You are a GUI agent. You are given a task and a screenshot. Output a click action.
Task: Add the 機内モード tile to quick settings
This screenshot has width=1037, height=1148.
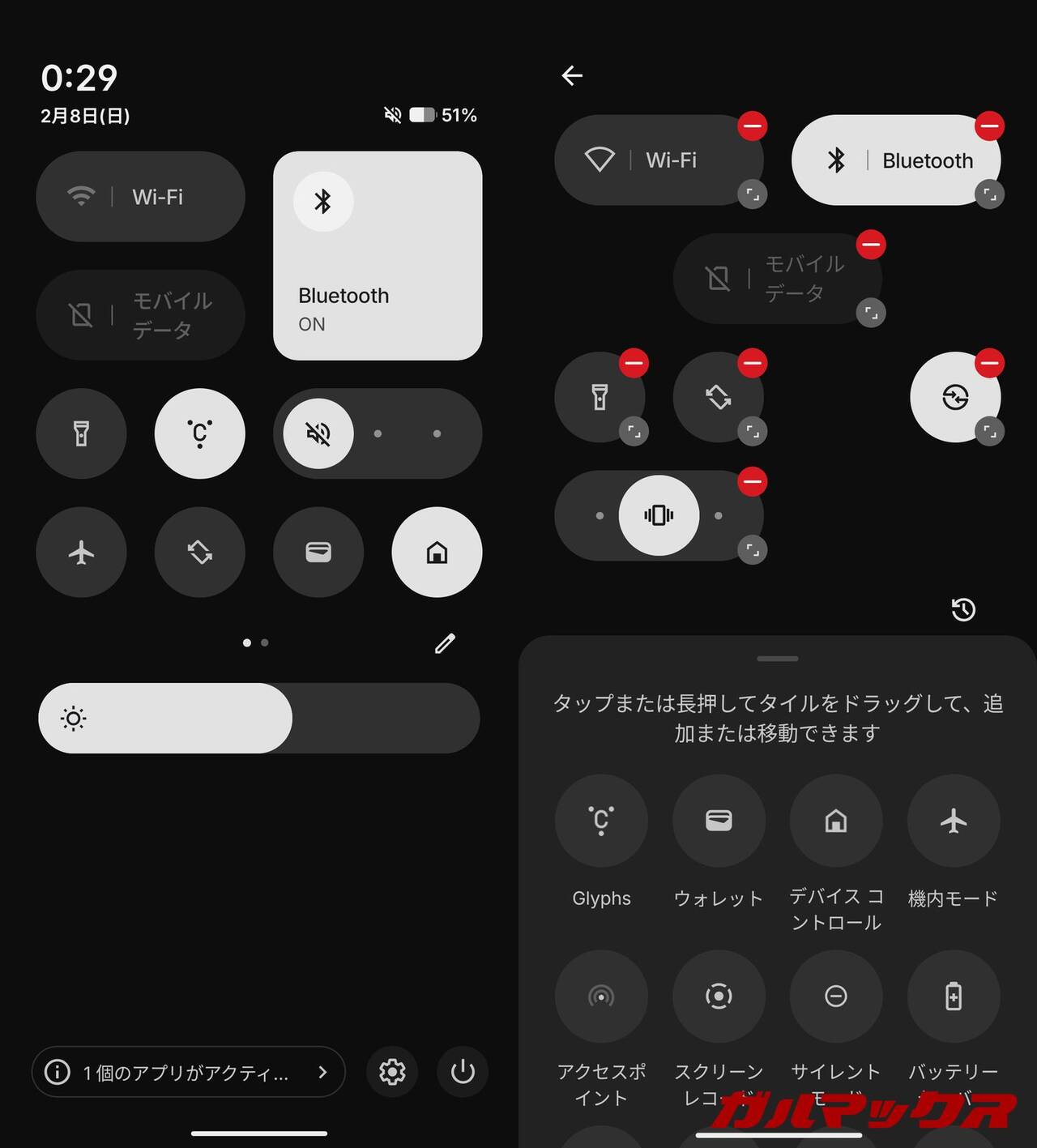click(954, 821)
